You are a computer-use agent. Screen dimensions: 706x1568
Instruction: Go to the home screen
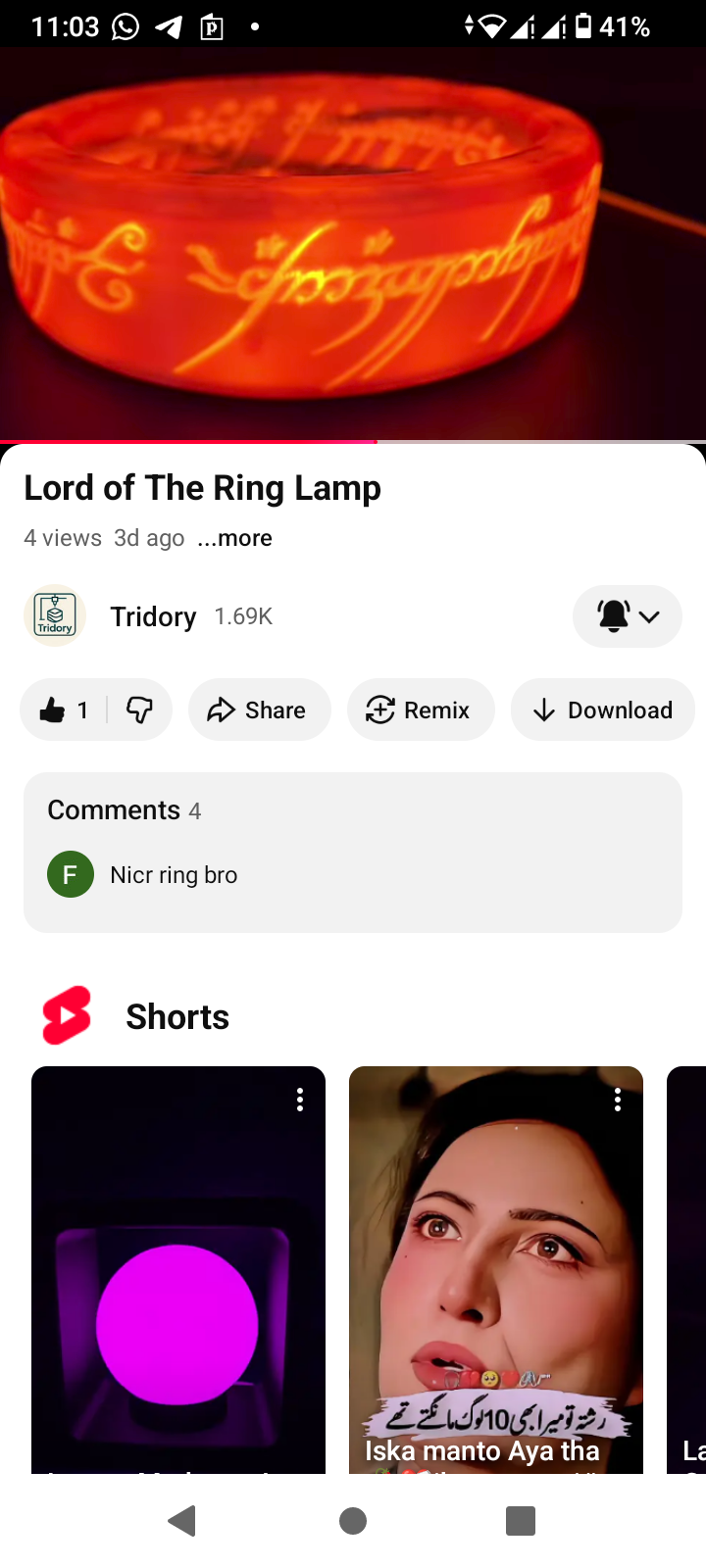click(353, 1521)
